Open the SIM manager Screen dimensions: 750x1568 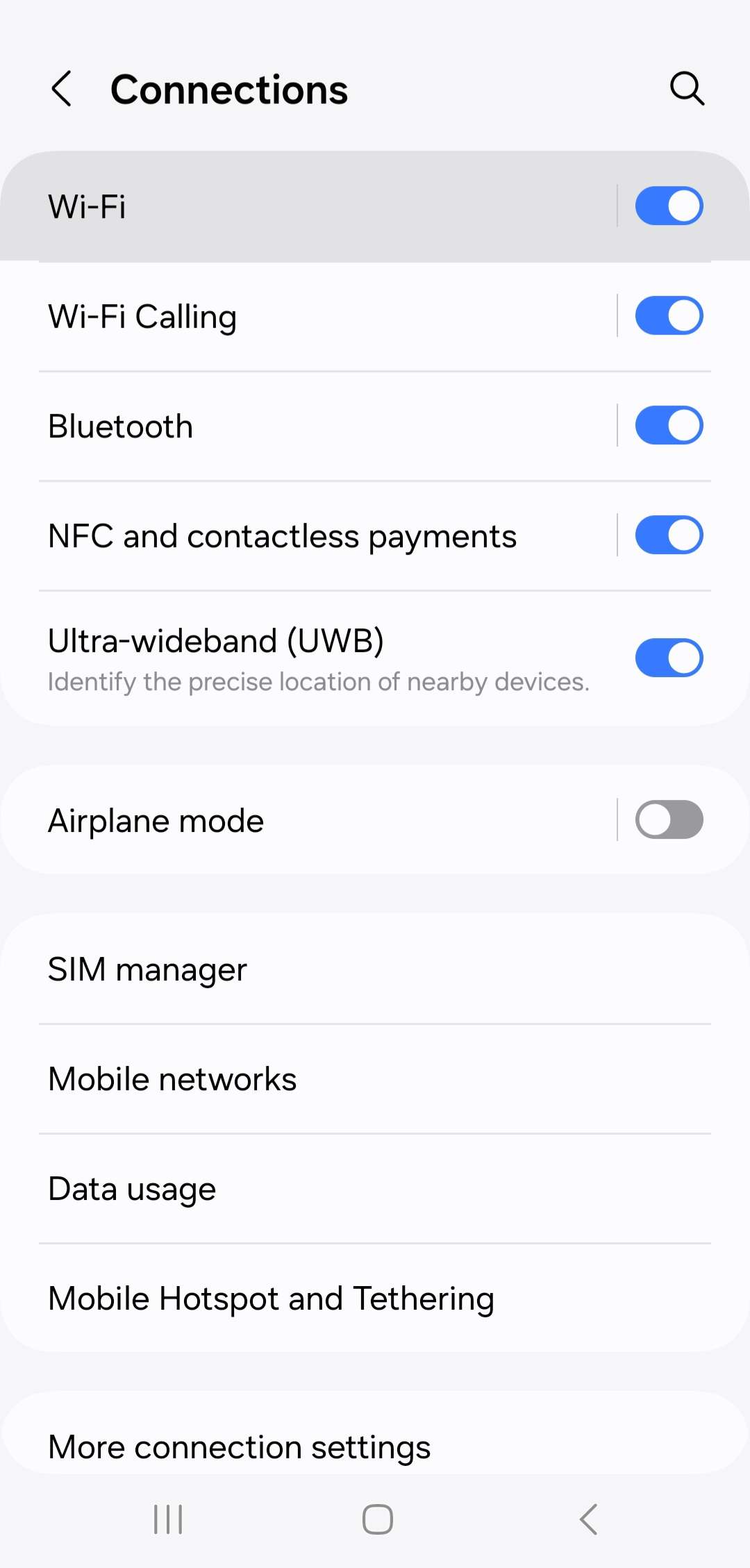coord(278,968)
